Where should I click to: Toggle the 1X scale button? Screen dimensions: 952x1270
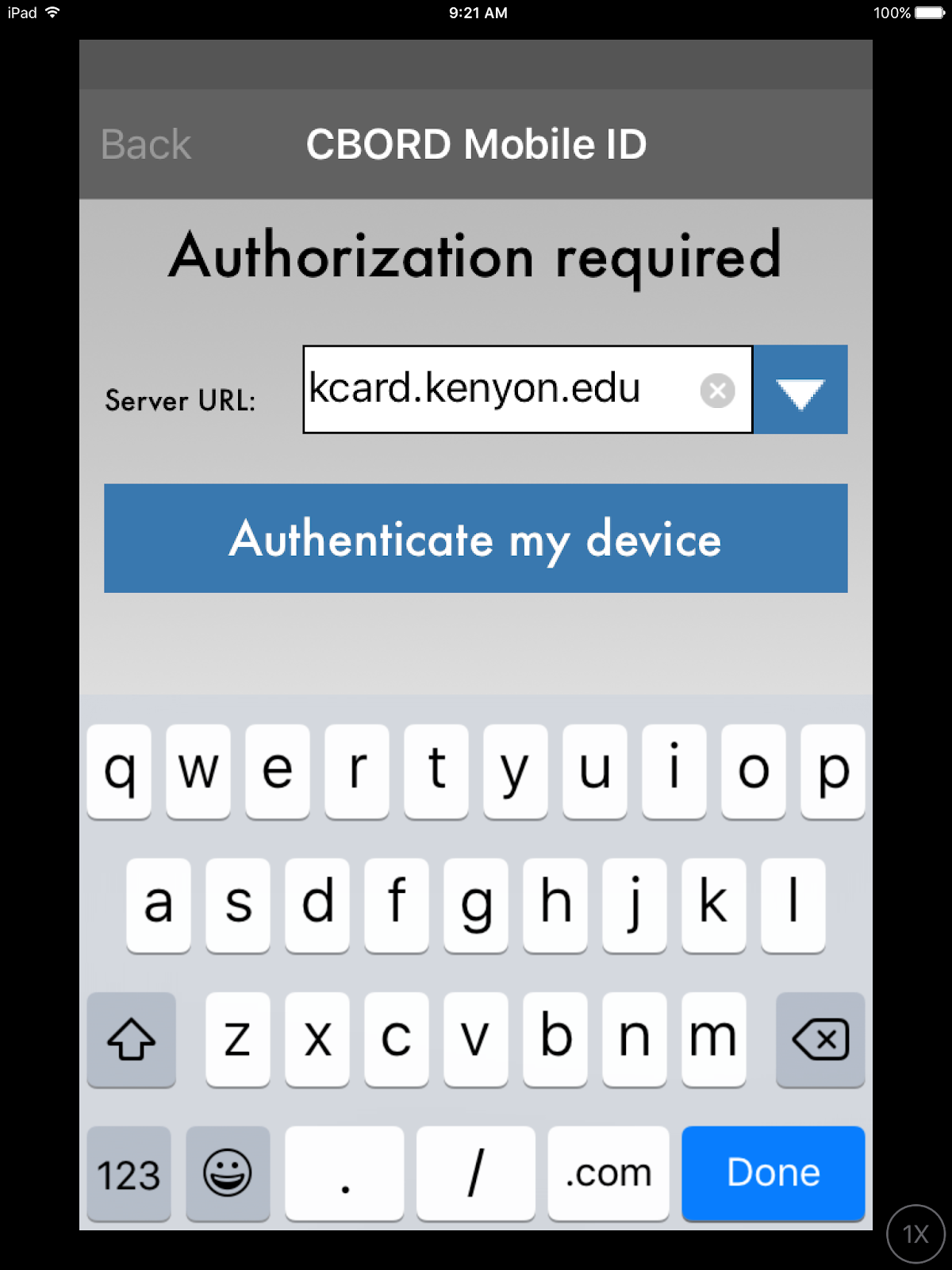(x=916, y=1233)
